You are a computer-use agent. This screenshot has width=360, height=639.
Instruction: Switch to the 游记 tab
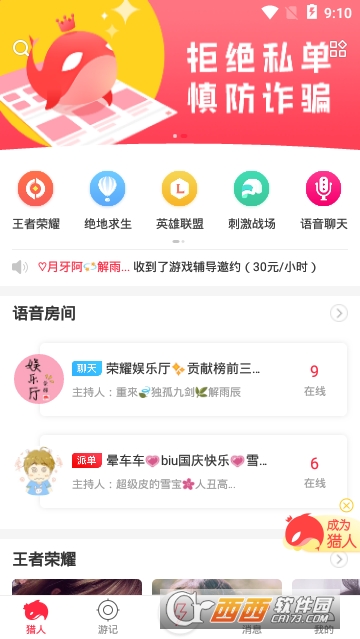108,617
